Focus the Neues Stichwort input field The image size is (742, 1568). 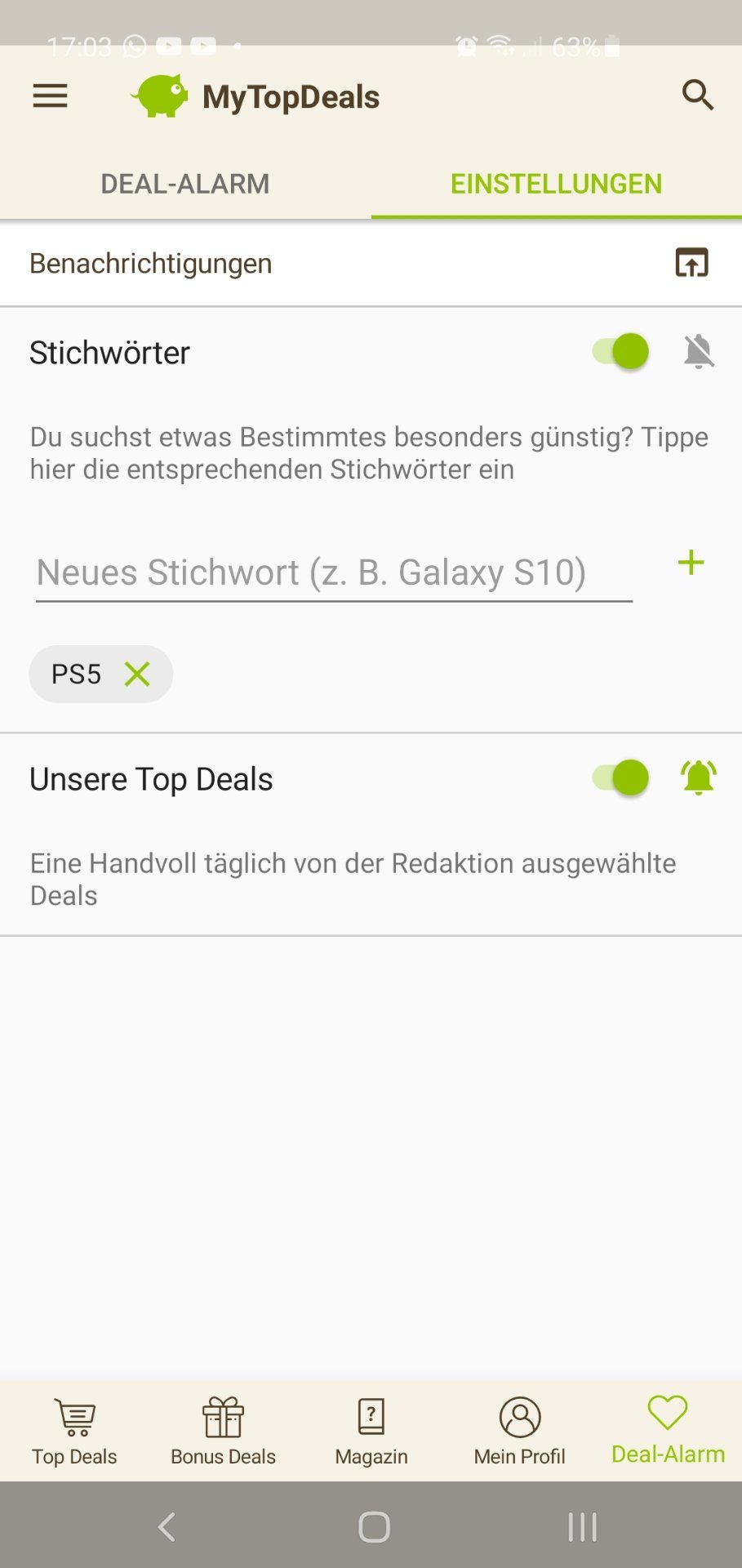[x=334, y=572]
